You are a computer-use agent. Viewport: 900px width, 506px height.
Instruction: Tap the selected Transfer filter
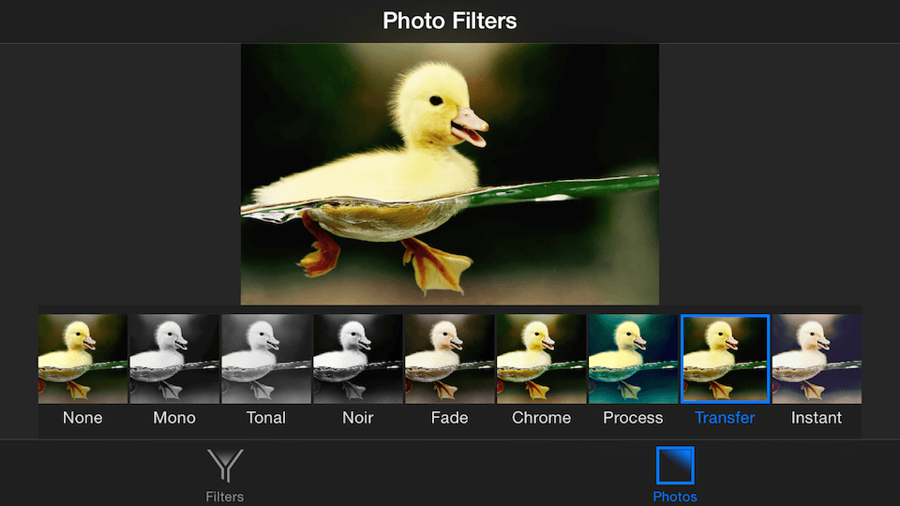click(725, 360)
